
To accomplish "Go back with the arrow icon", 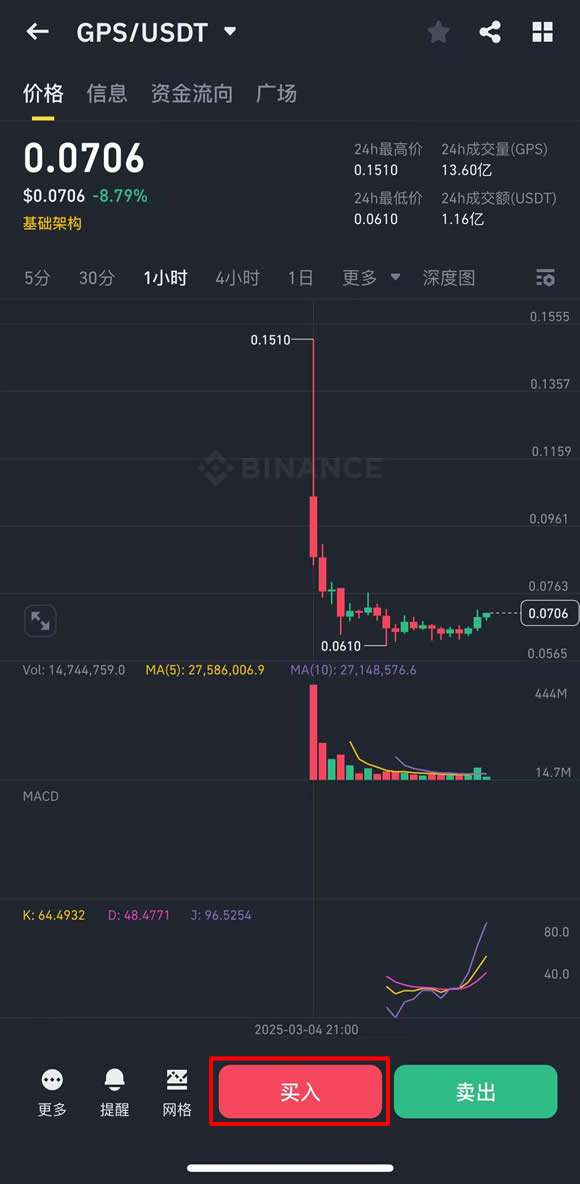I will [37, 32].
